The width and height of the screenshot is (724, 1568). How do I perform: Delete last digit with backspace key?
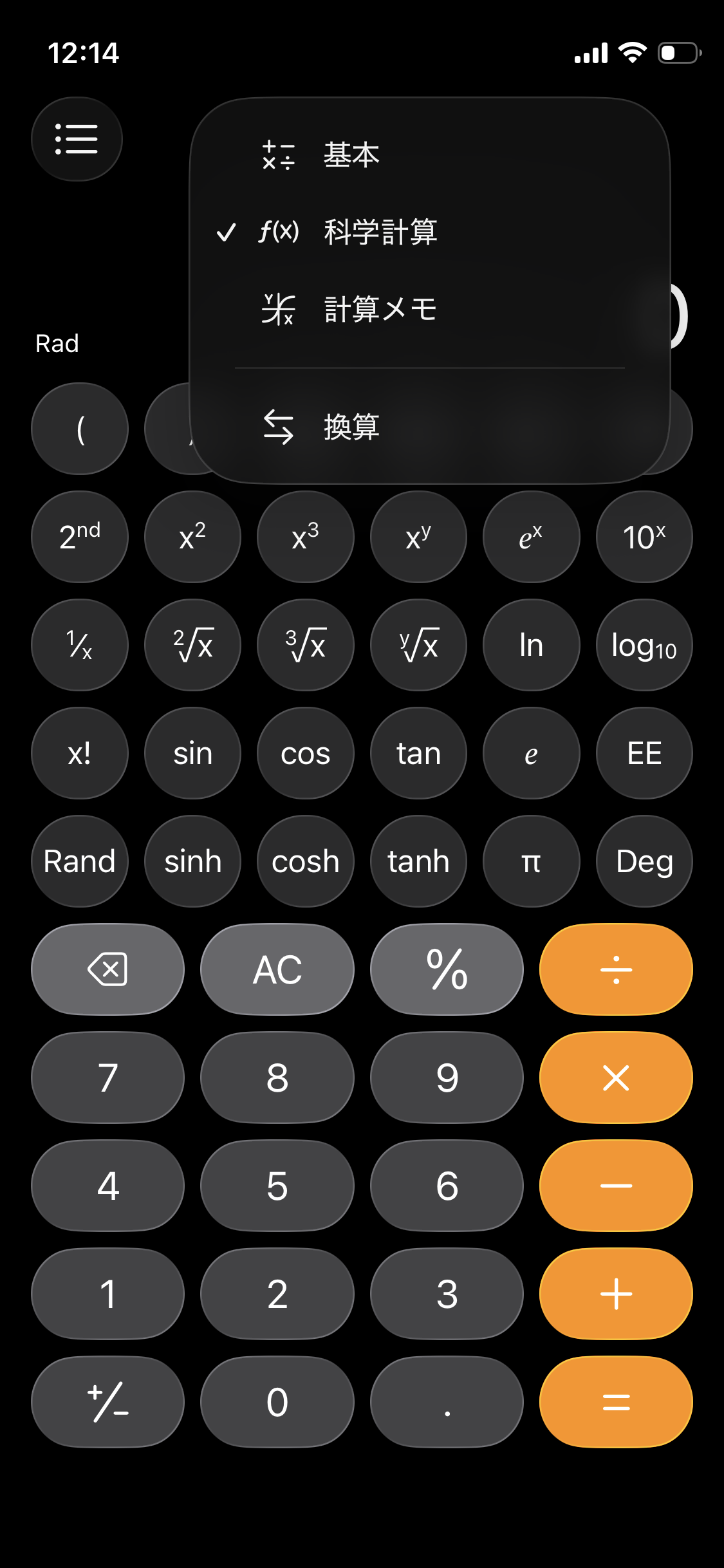[x=107, y=969]
